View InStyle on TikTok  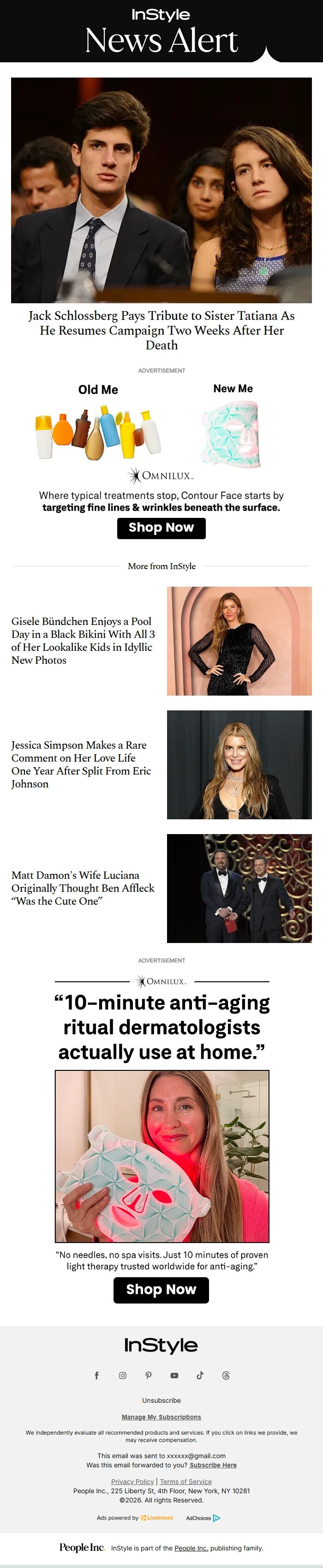200,1375
